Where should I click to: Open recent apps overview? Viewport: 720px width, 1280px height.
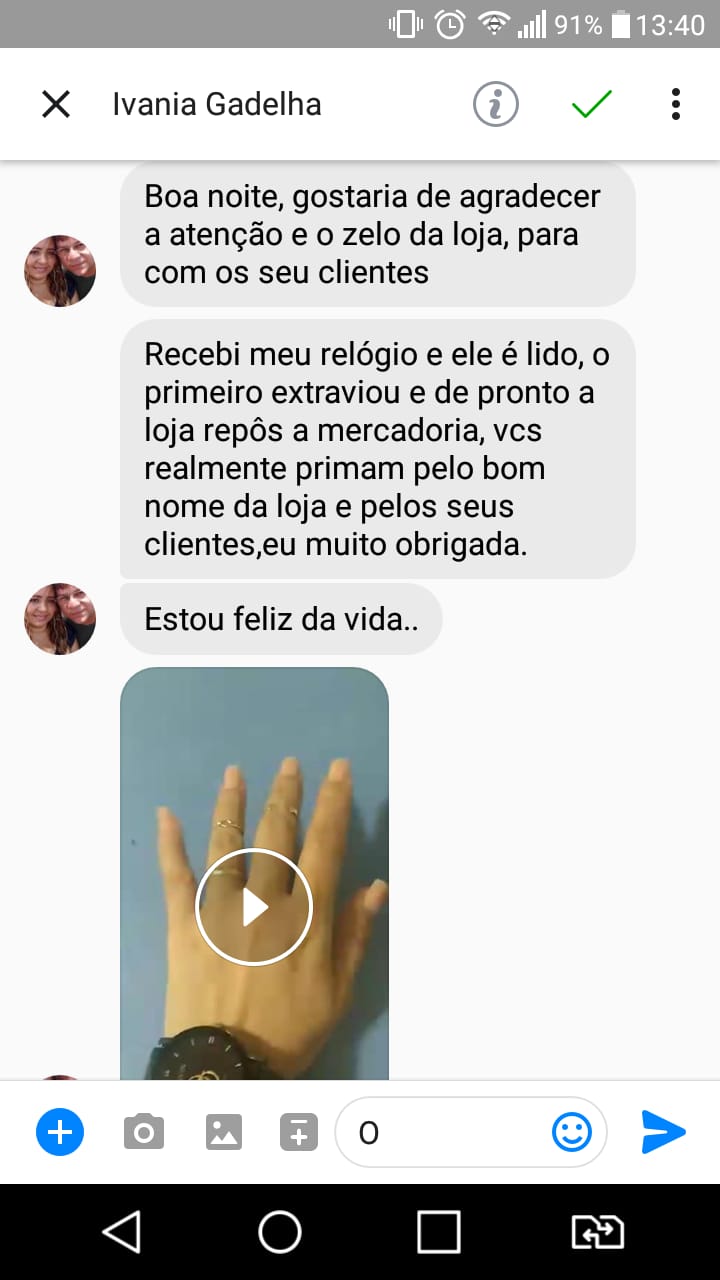coord(438,1232)
